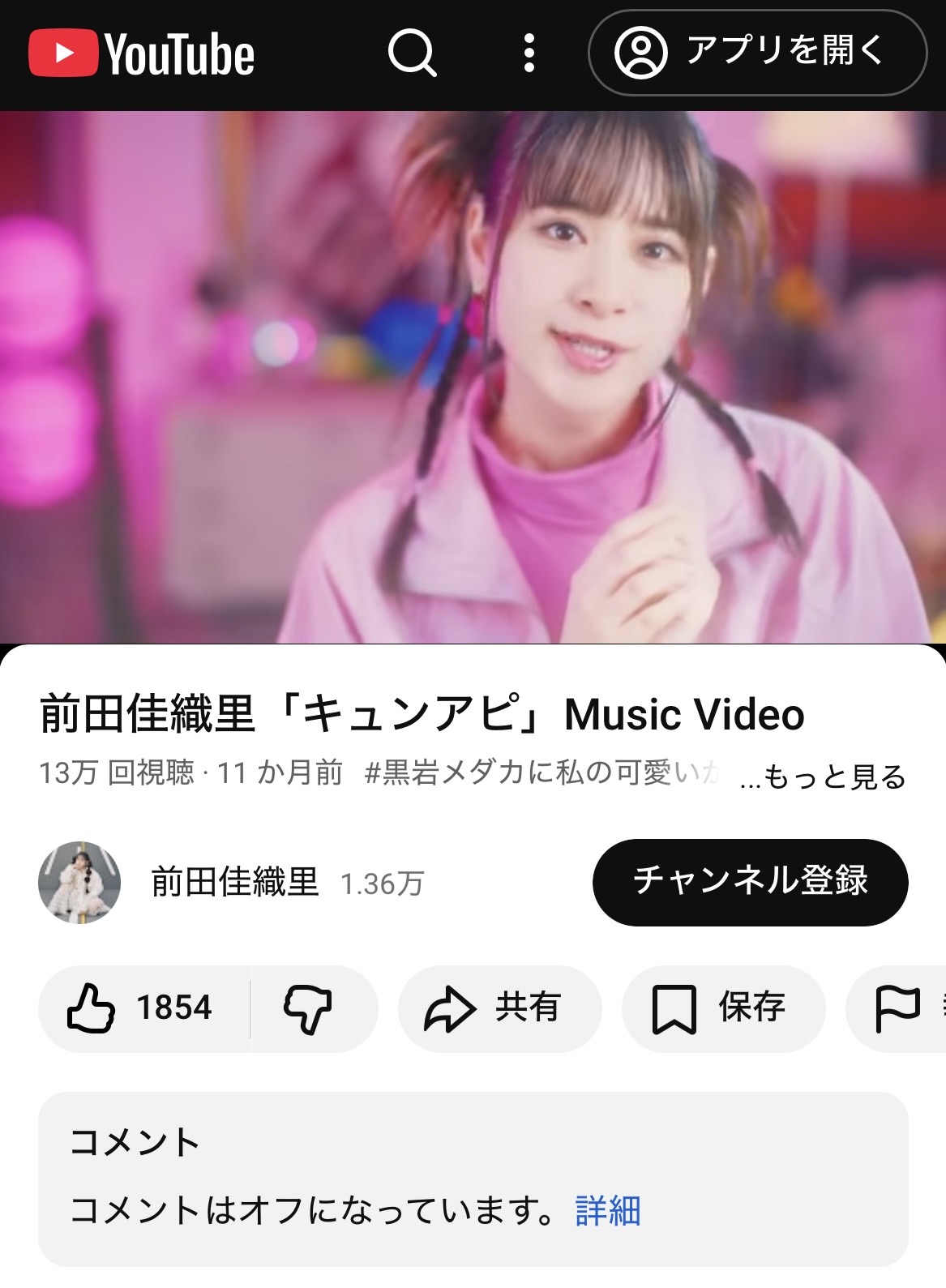Screen dimensions: 946x1288
Task: Save video with 保存 button
Action: [x=721, y=1008]
